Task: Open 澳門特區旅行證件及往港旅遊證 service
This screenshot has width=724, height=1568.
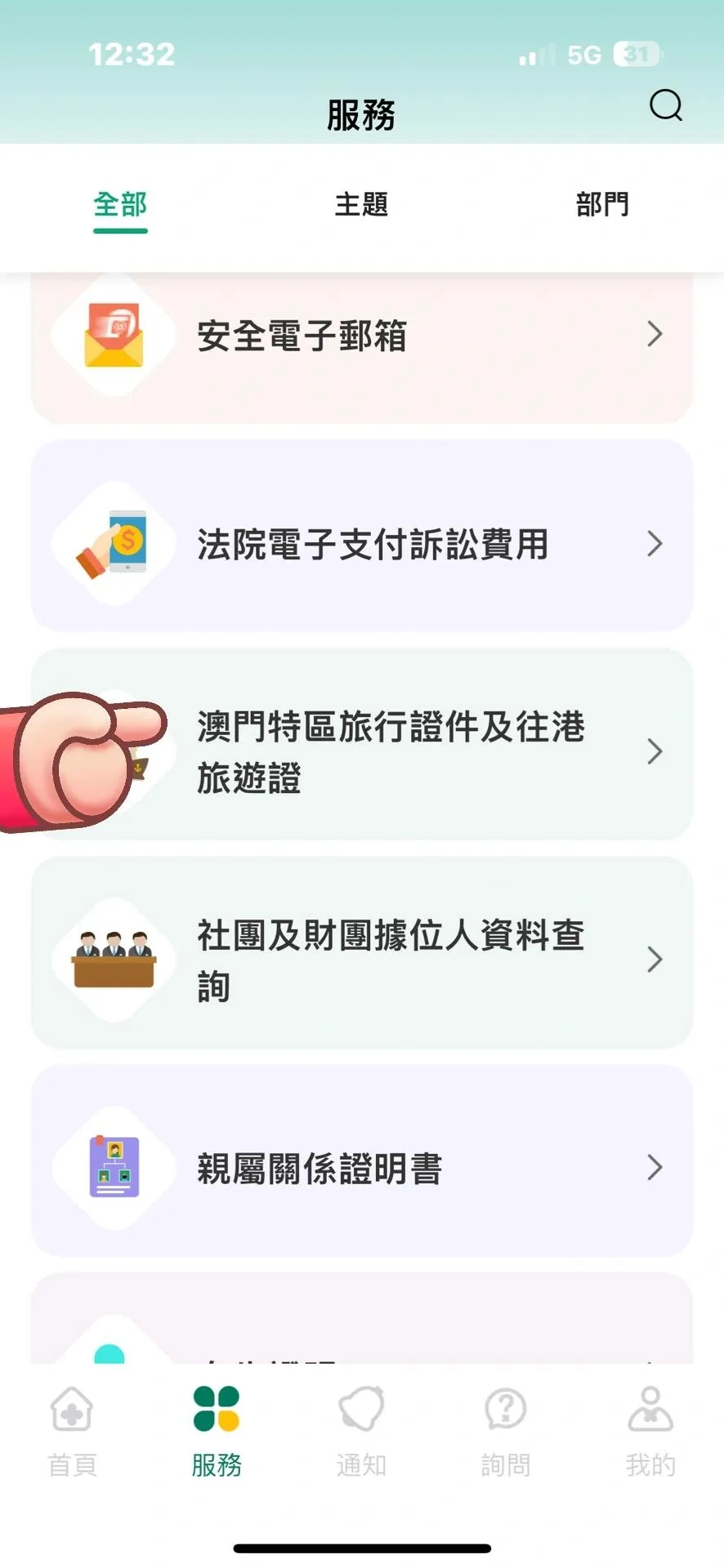Action: 391,751
